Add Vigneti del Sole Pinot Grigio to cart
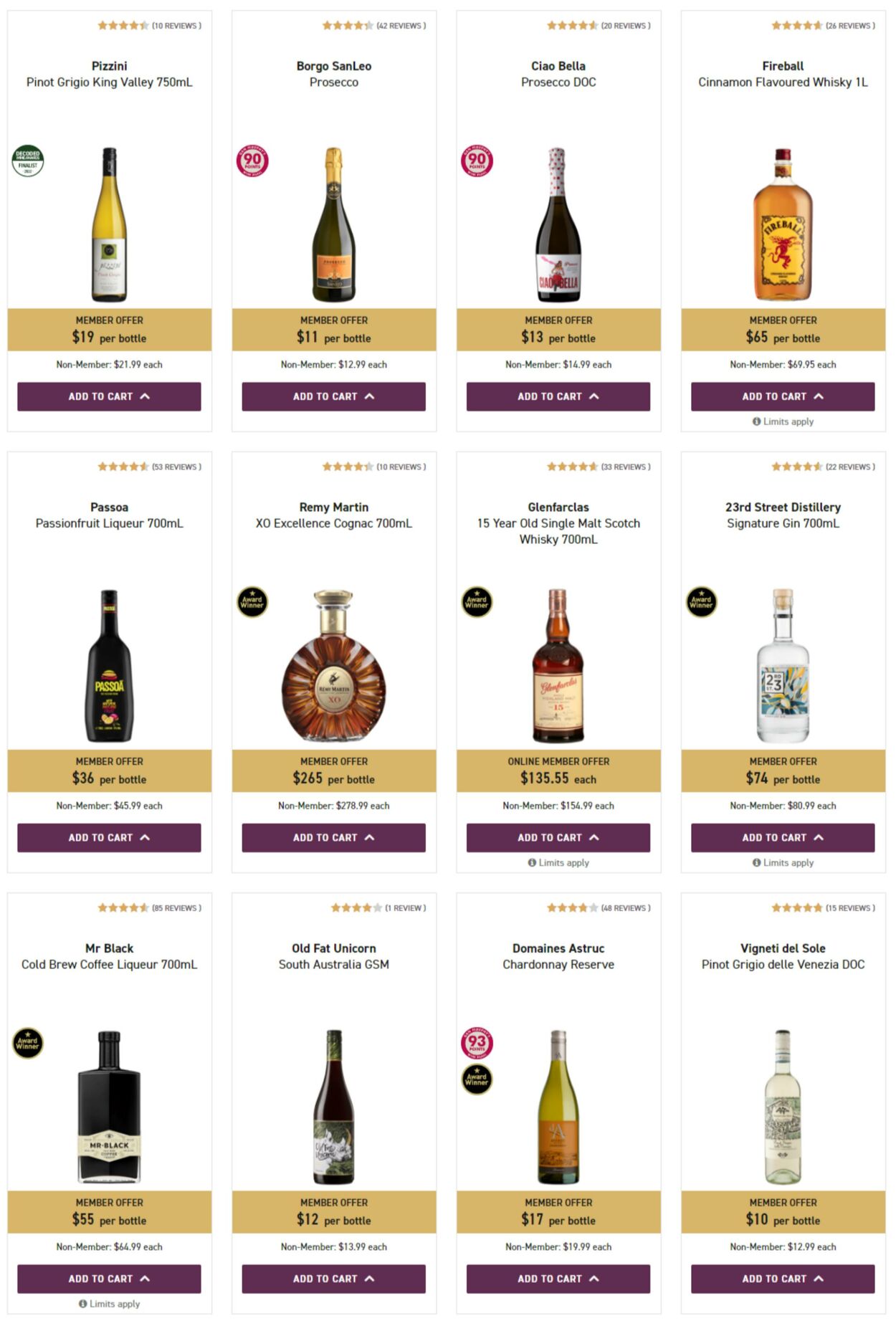 [782, 1278]
